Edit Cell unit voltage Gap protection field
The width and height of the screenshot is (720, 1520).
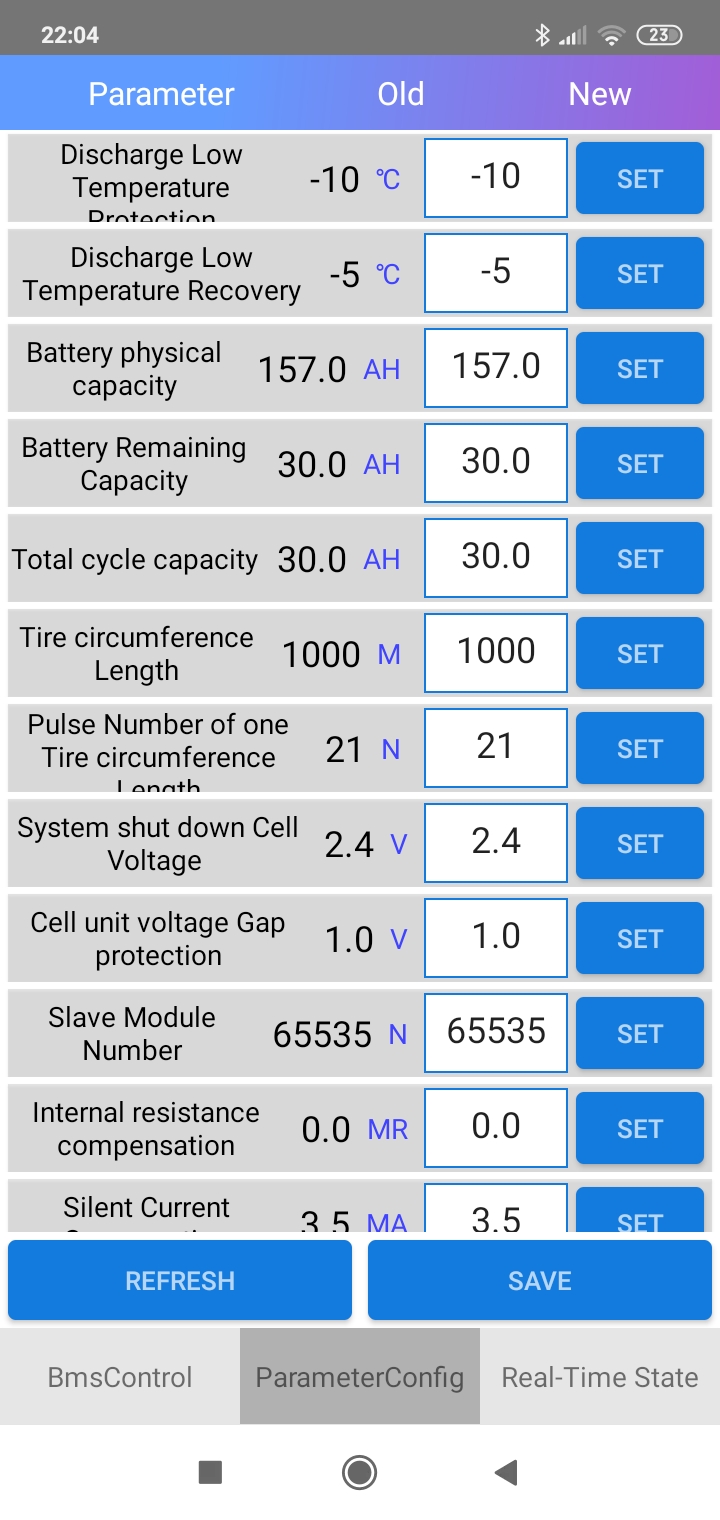point(496,938)
